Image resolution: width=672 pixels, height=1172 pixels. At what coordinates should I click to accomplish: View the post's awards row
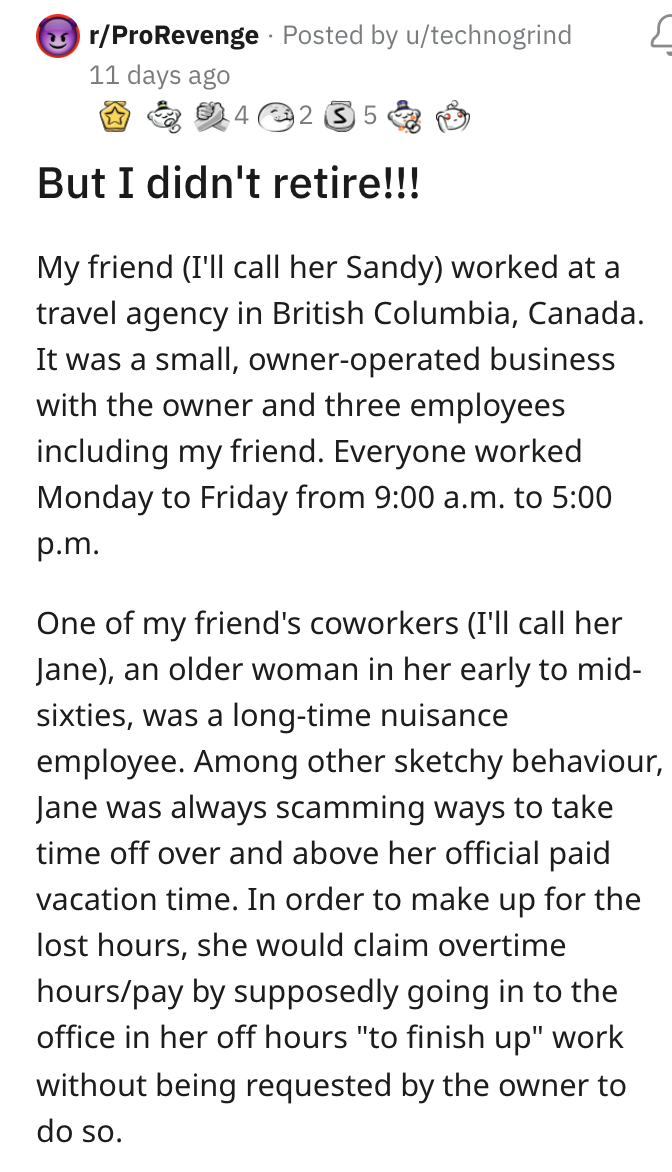coord(285,116)
